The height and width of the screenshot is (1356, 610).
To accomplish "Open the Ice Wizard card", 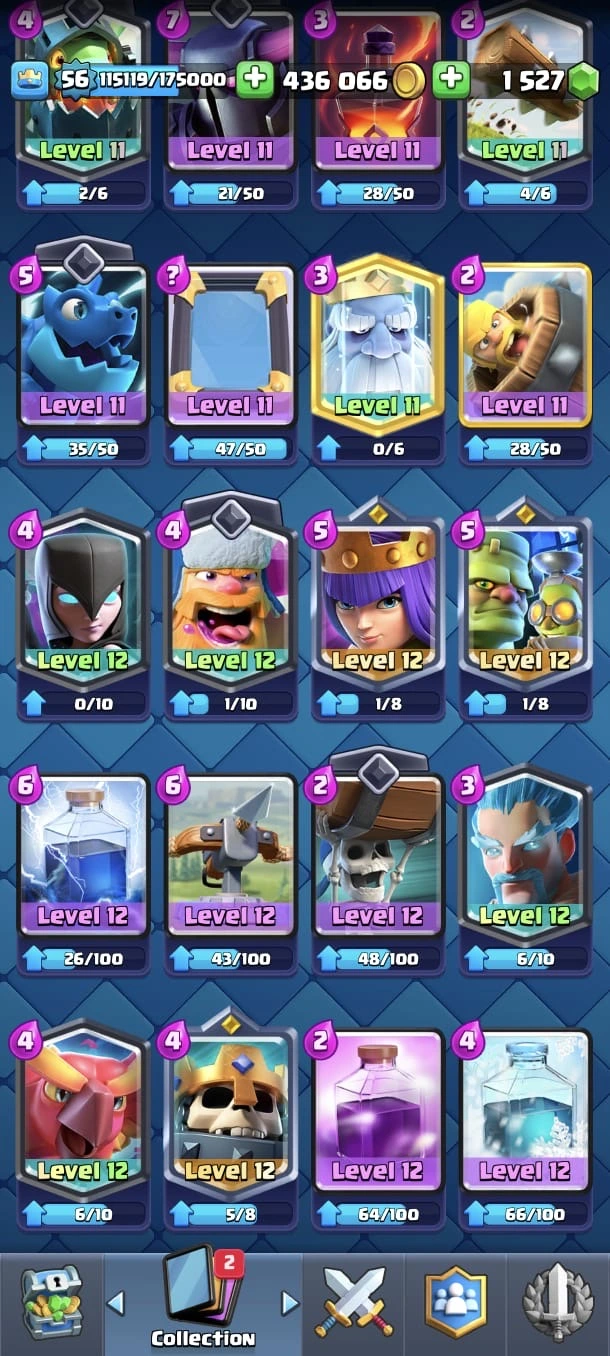I will click(524, 855).
